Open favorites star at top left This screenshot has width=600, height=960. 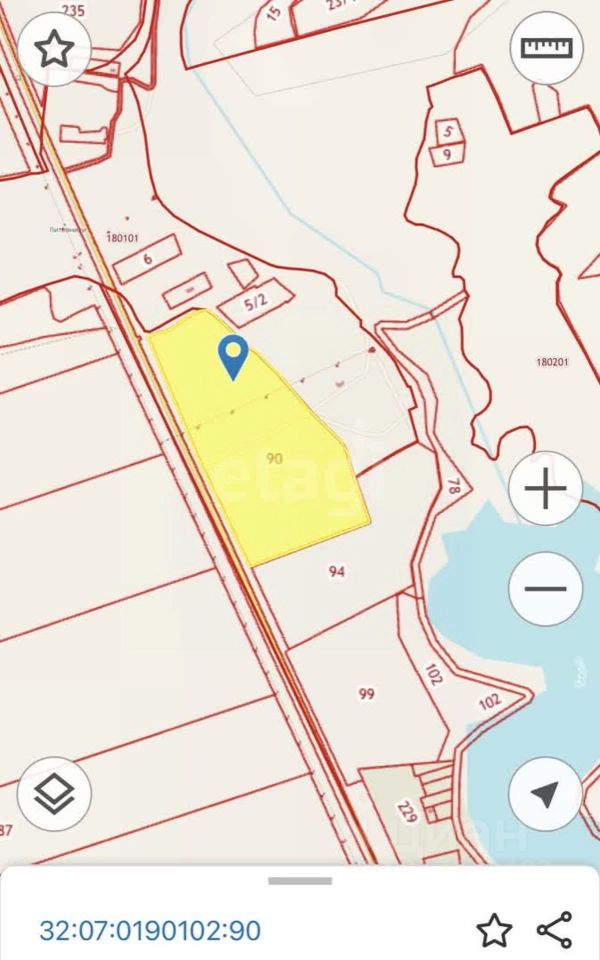(54, 48)
